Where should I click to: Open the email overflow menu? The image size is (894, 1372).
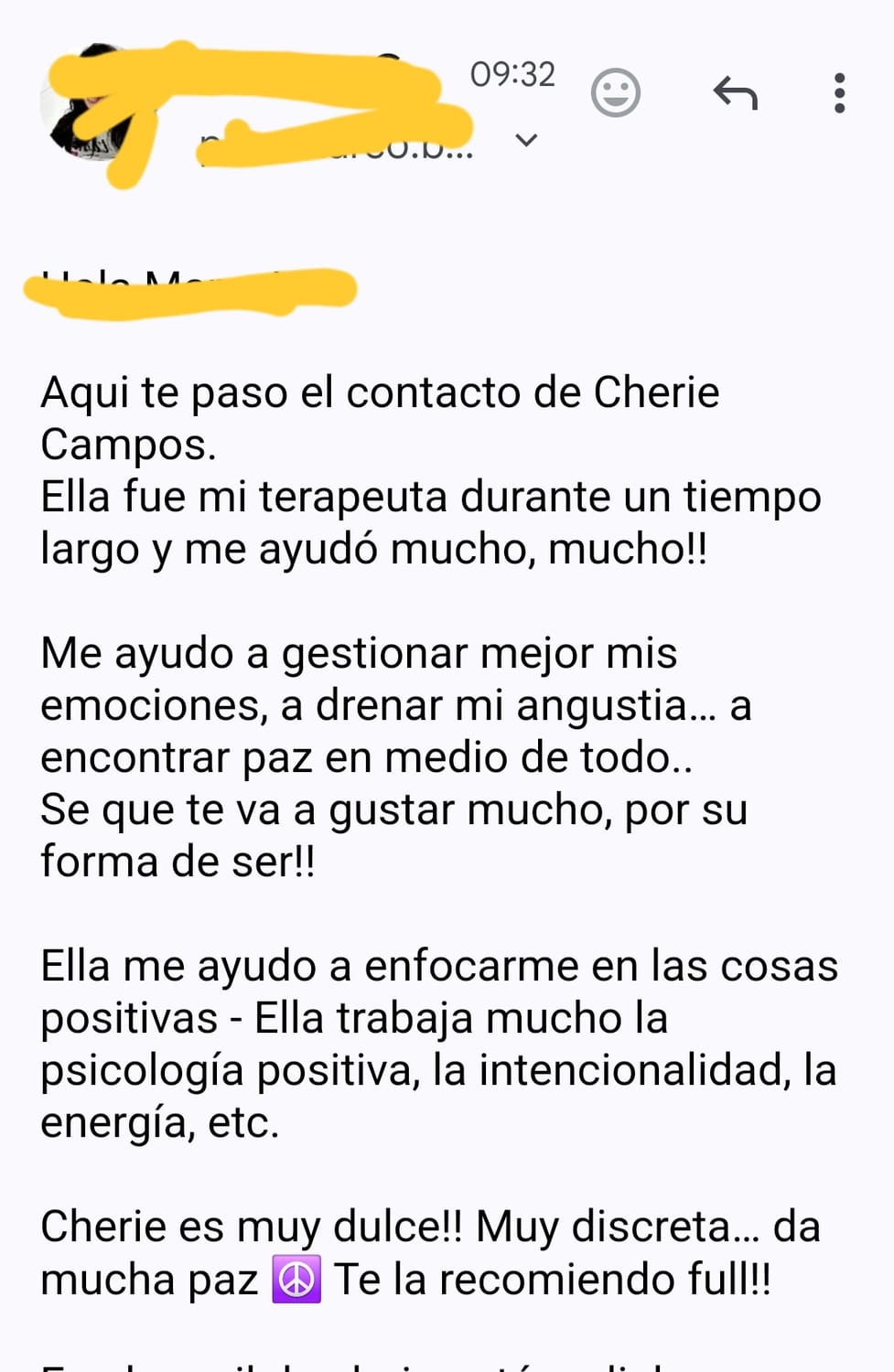click(x=839, y=92)
